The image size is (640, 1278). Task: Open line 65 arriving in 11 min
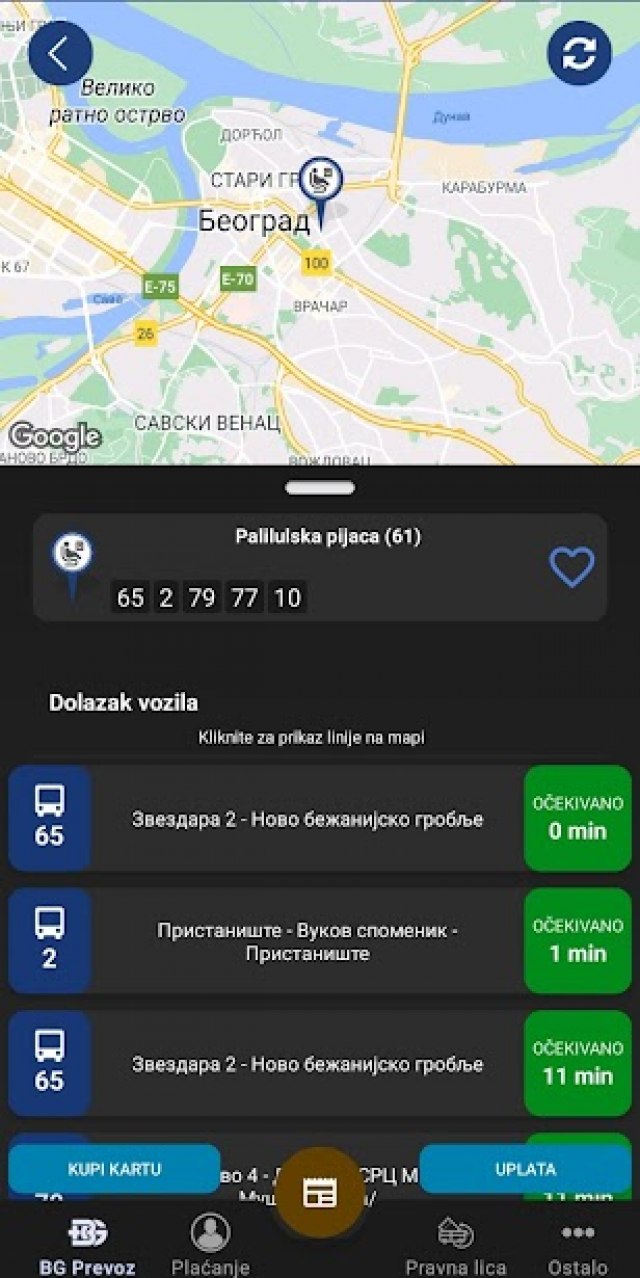click(307, 1064)
